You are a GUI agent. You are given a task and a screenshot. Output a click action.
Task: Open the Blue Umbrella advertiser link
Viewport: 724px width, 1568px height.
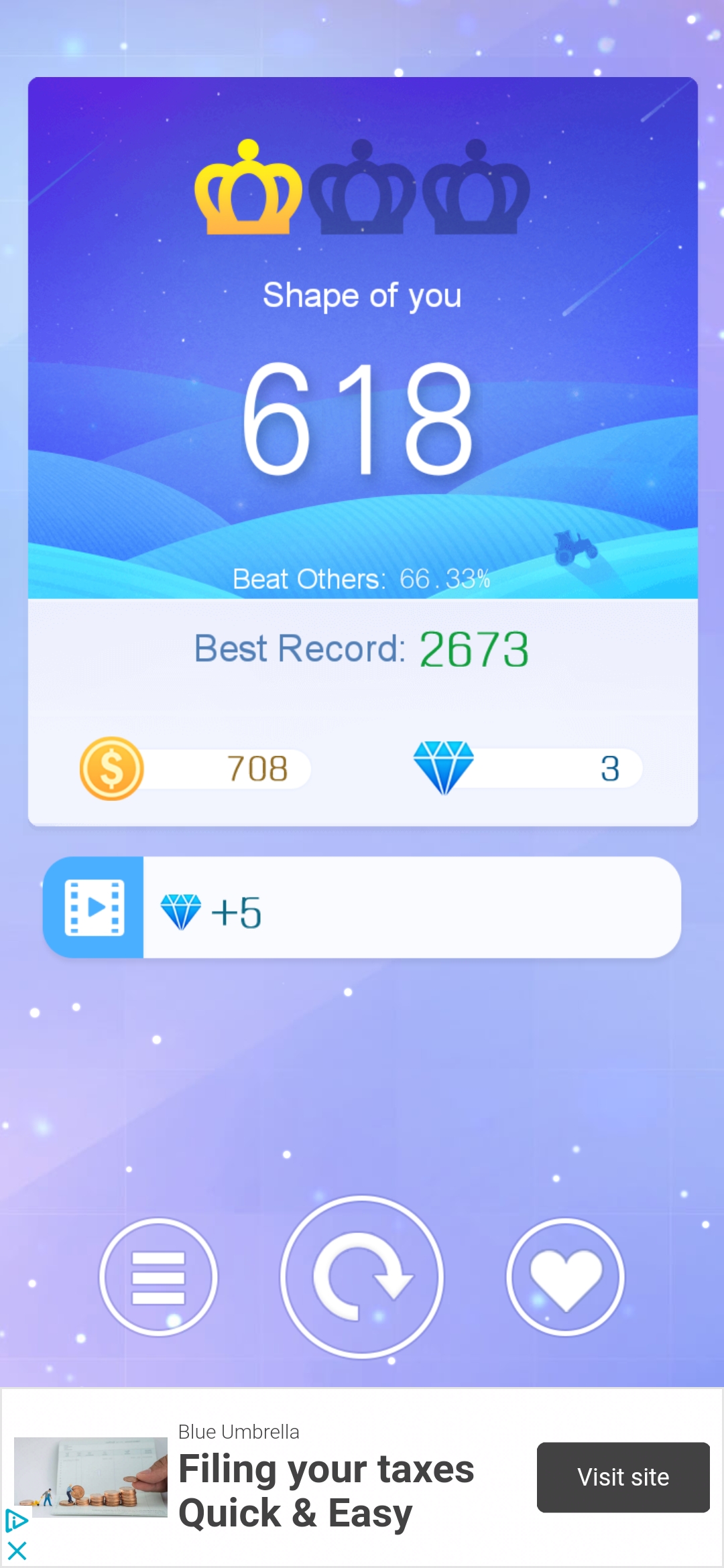[x=239, y=1432]
